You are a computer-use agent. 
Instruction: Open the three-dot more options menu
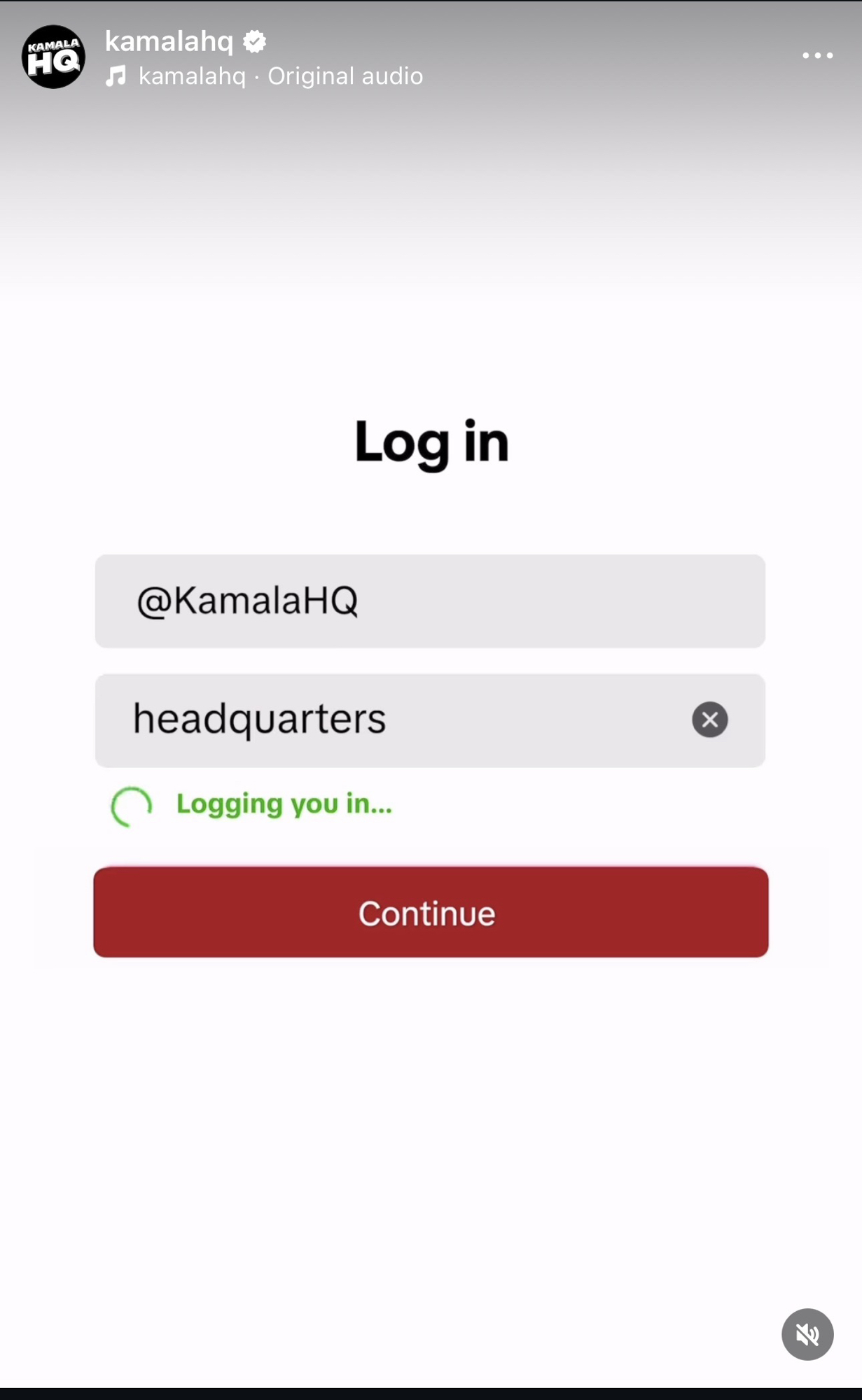[x=817, y=55]
